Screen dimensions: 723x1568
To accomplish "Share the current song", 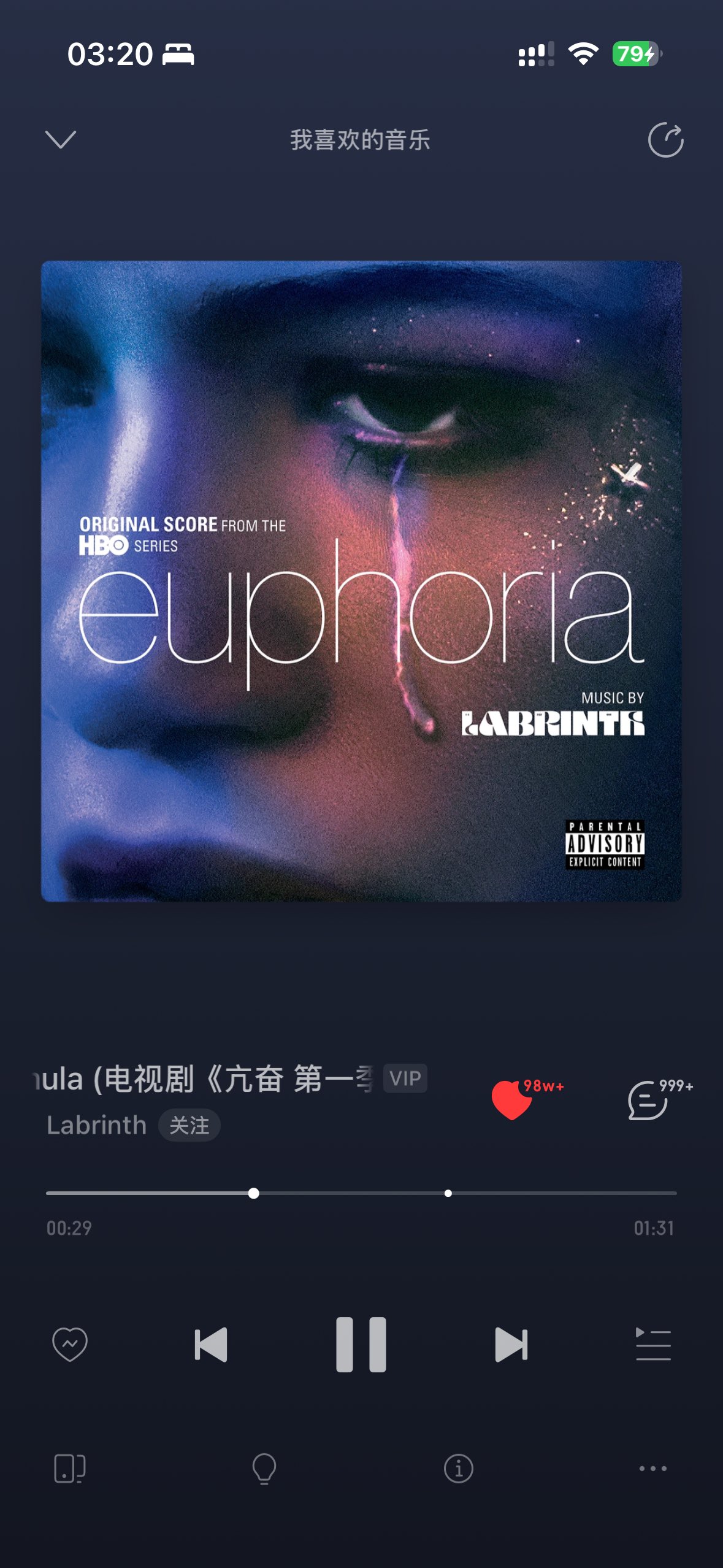I will point(665,140).
